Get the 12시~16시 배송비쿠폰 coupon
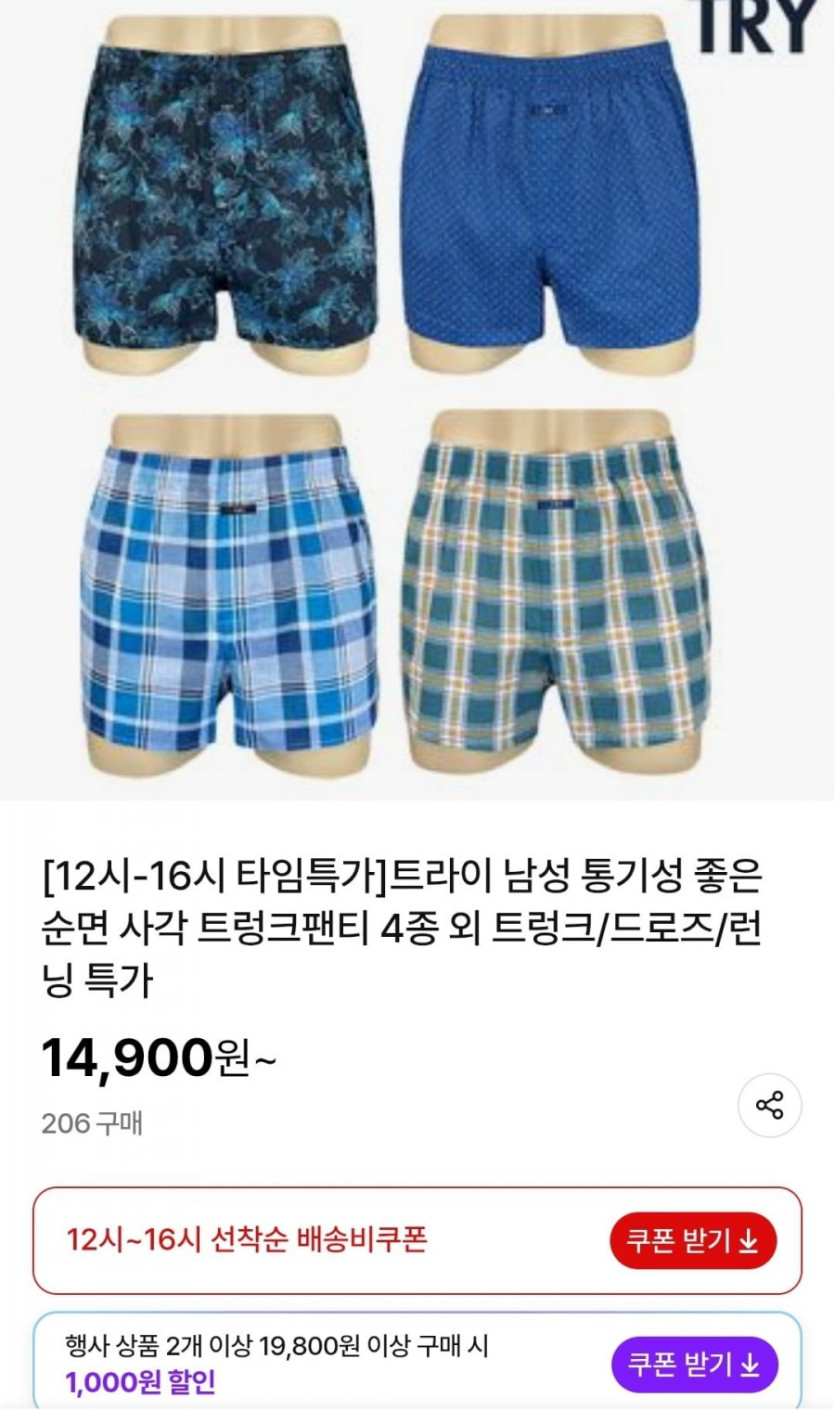Viewport: 835px width, 1410px height. (x=693, y=1241)
